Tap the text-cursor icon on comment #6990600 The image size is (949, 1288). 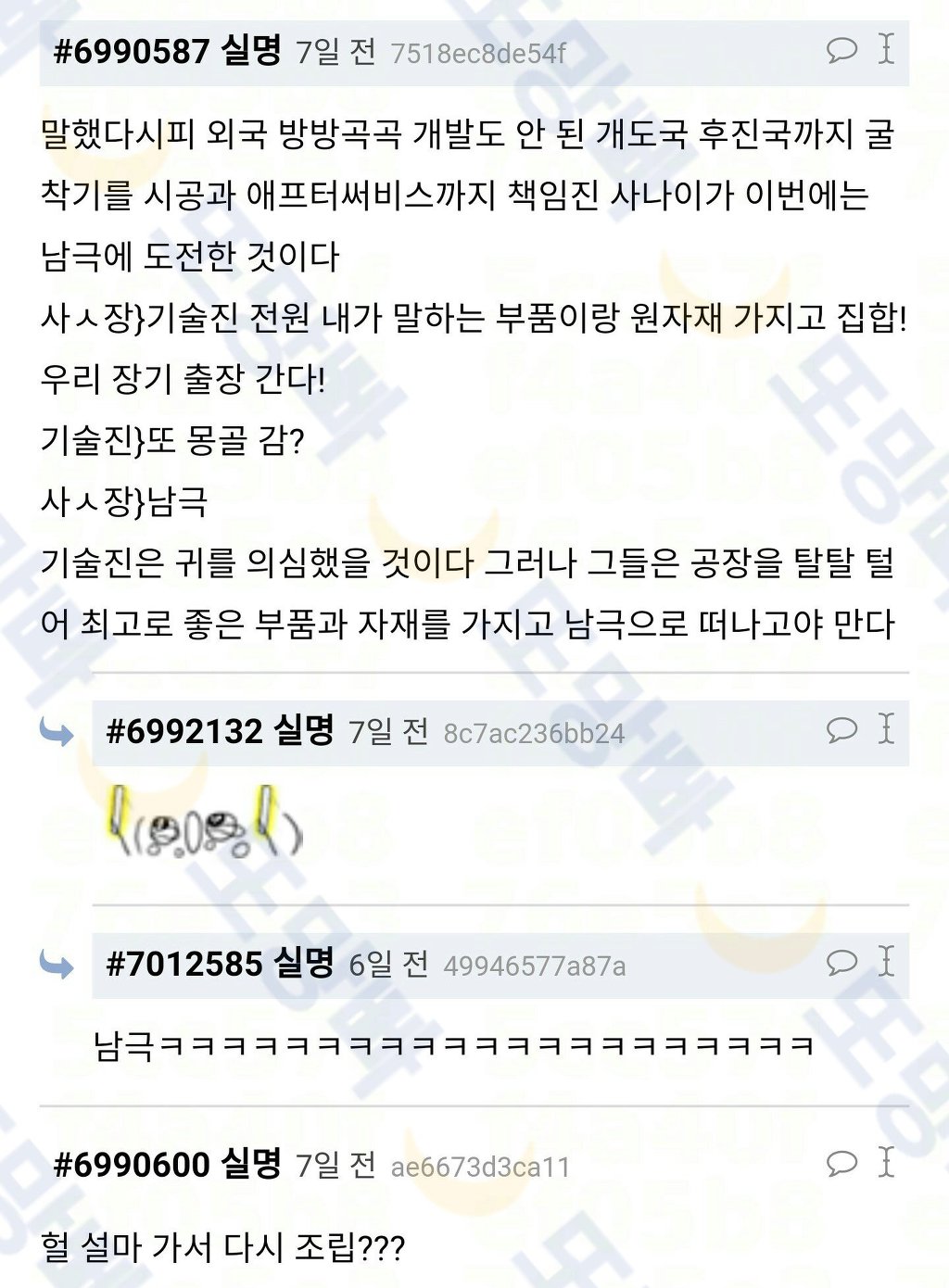coord(886,1161)
